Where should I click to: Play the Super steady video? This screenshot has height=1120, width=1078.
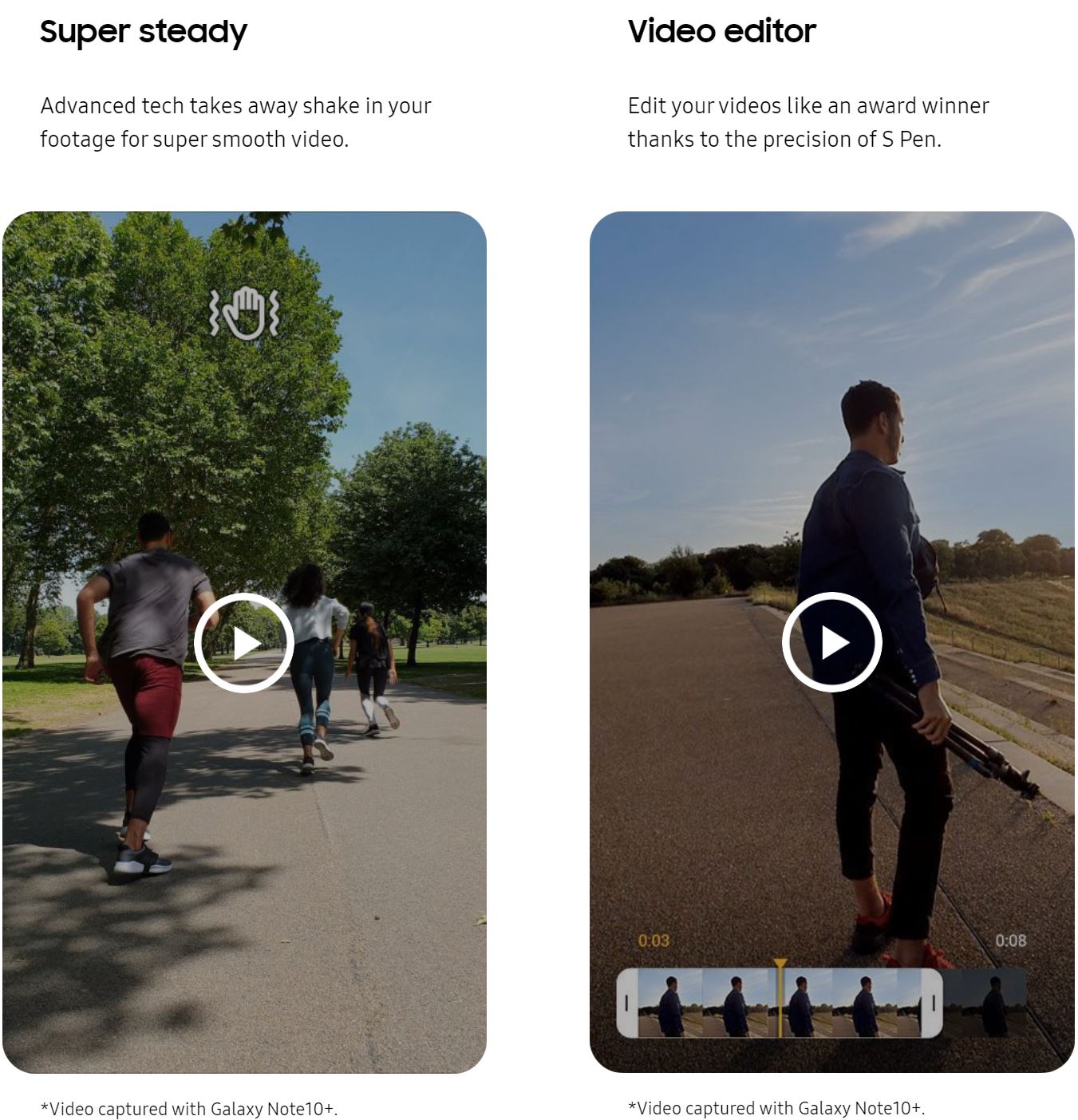[x=244, y=643]
